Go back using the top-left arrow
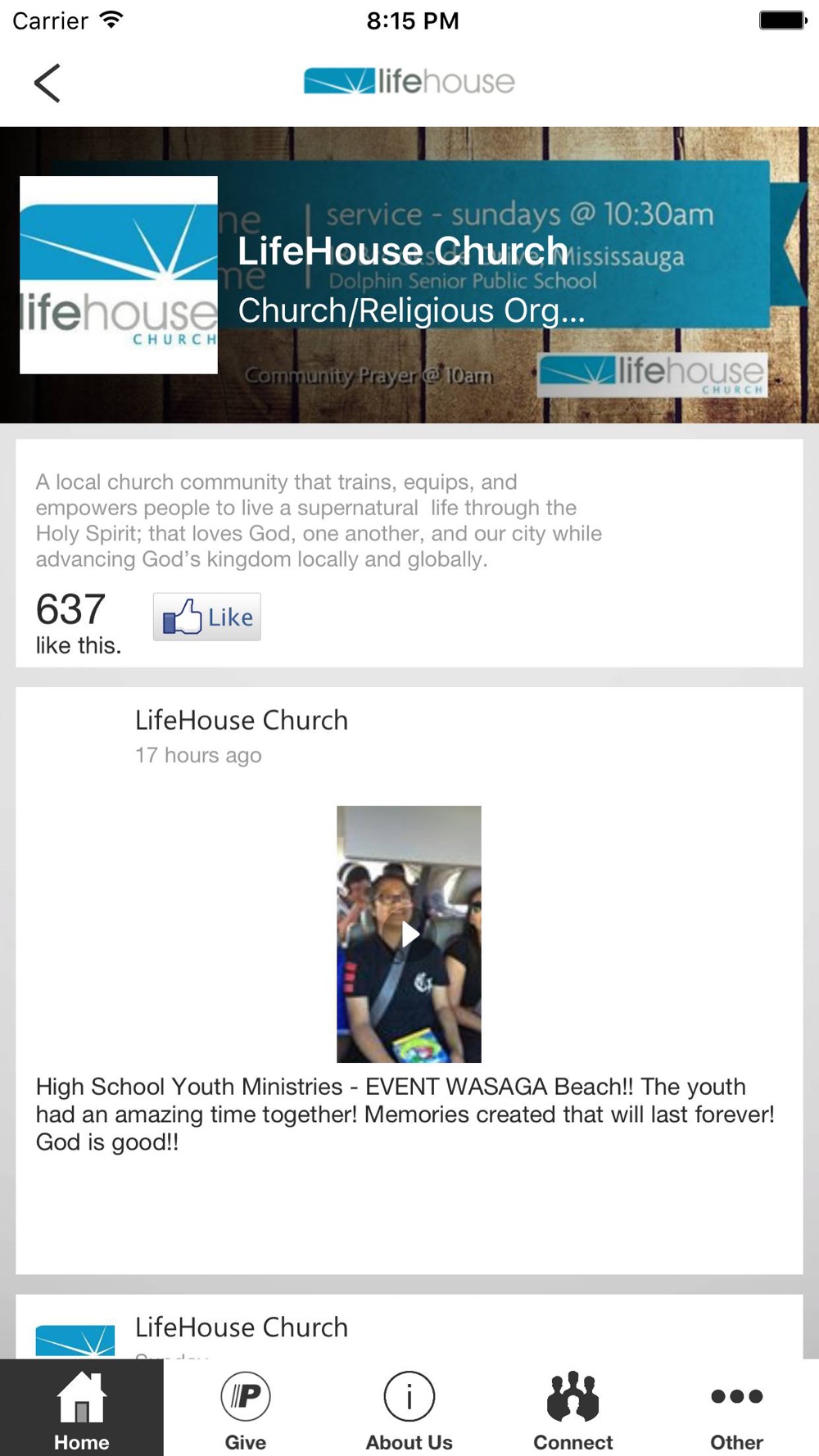 48,83
